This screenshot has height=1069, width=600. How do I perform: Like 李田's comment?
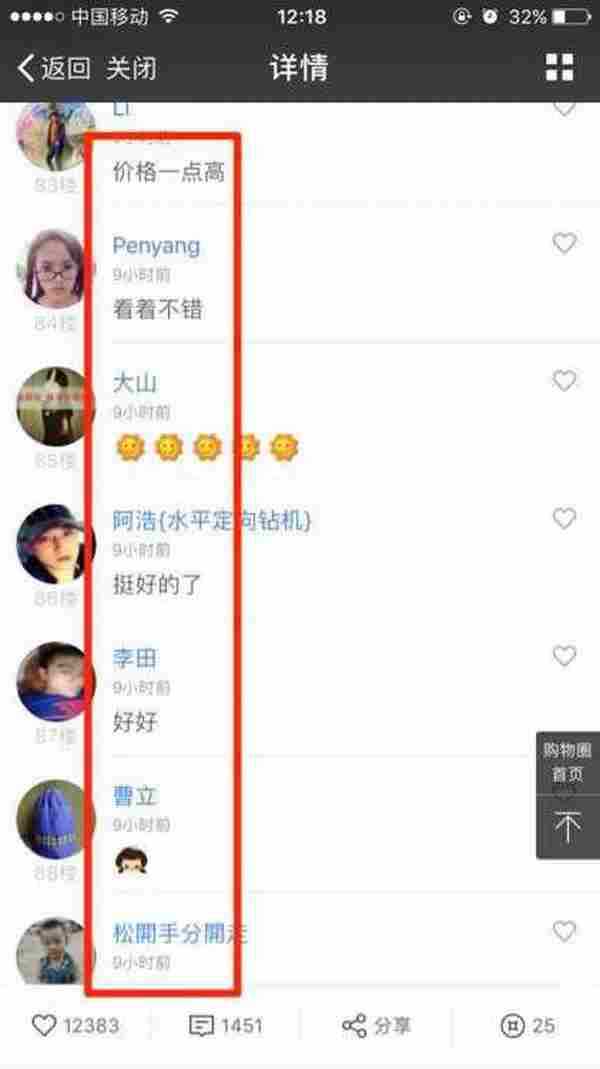pyautogui.click(x=565, y=656)
